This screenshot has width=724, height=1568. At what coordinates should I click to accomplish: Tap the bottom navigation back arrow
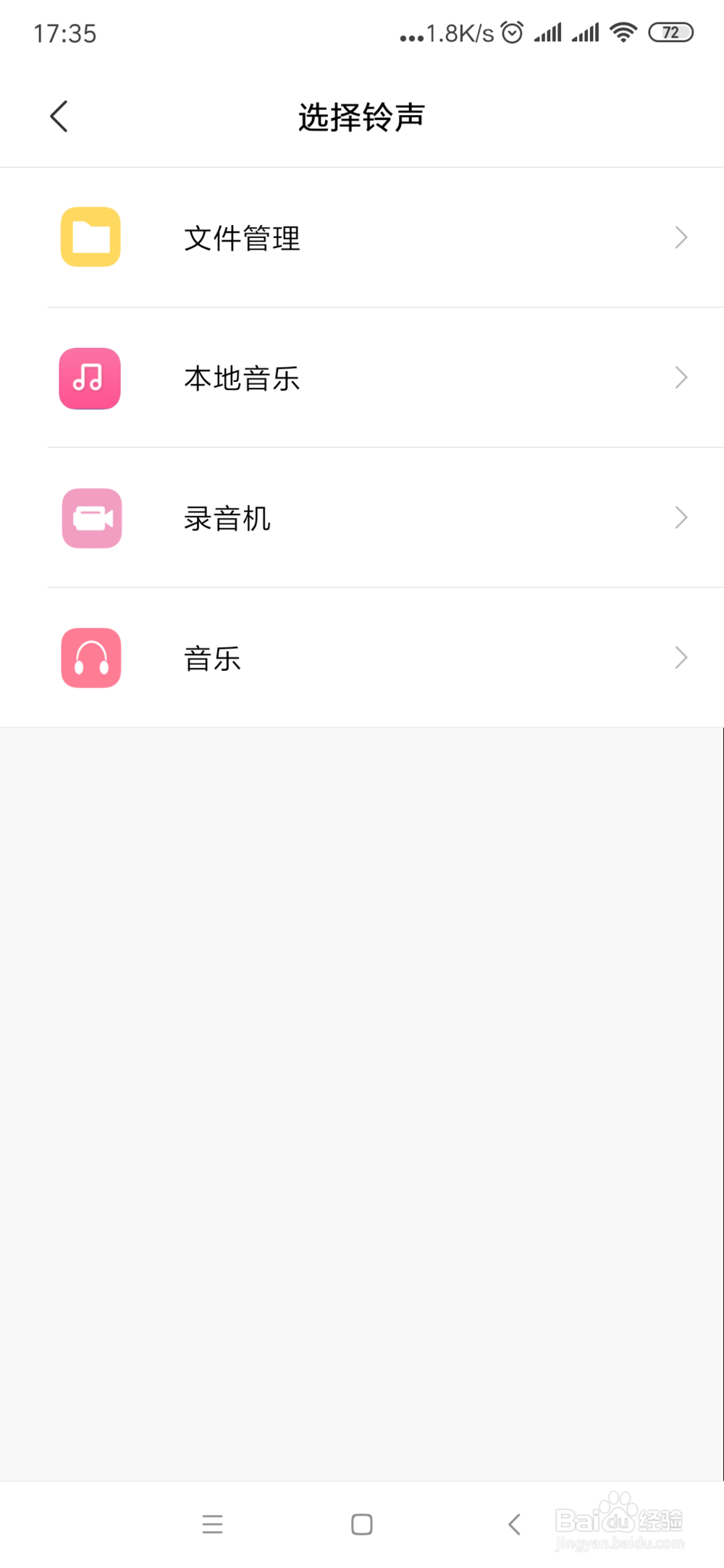click(x=514, y=1525)
